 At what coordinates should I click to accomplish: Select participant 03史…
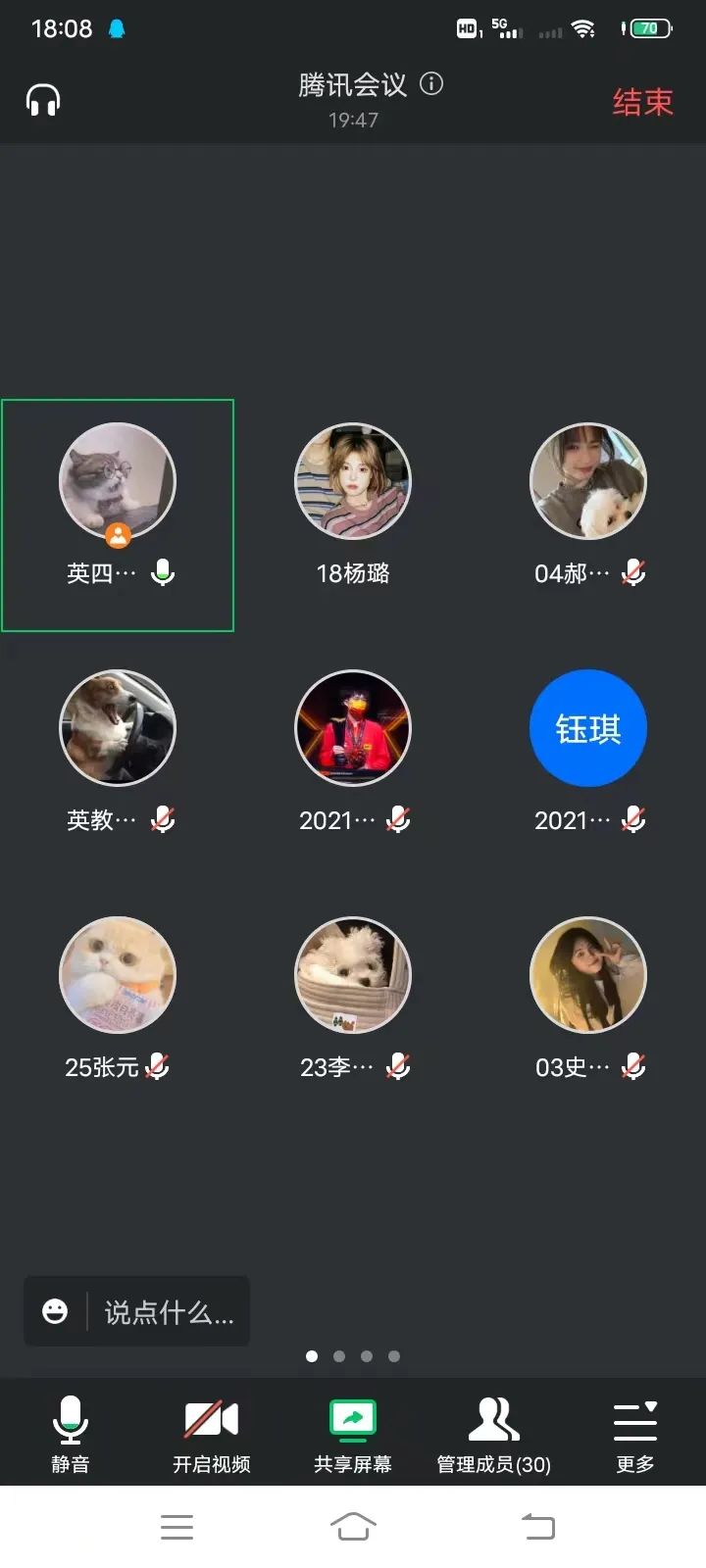(588, 976)
